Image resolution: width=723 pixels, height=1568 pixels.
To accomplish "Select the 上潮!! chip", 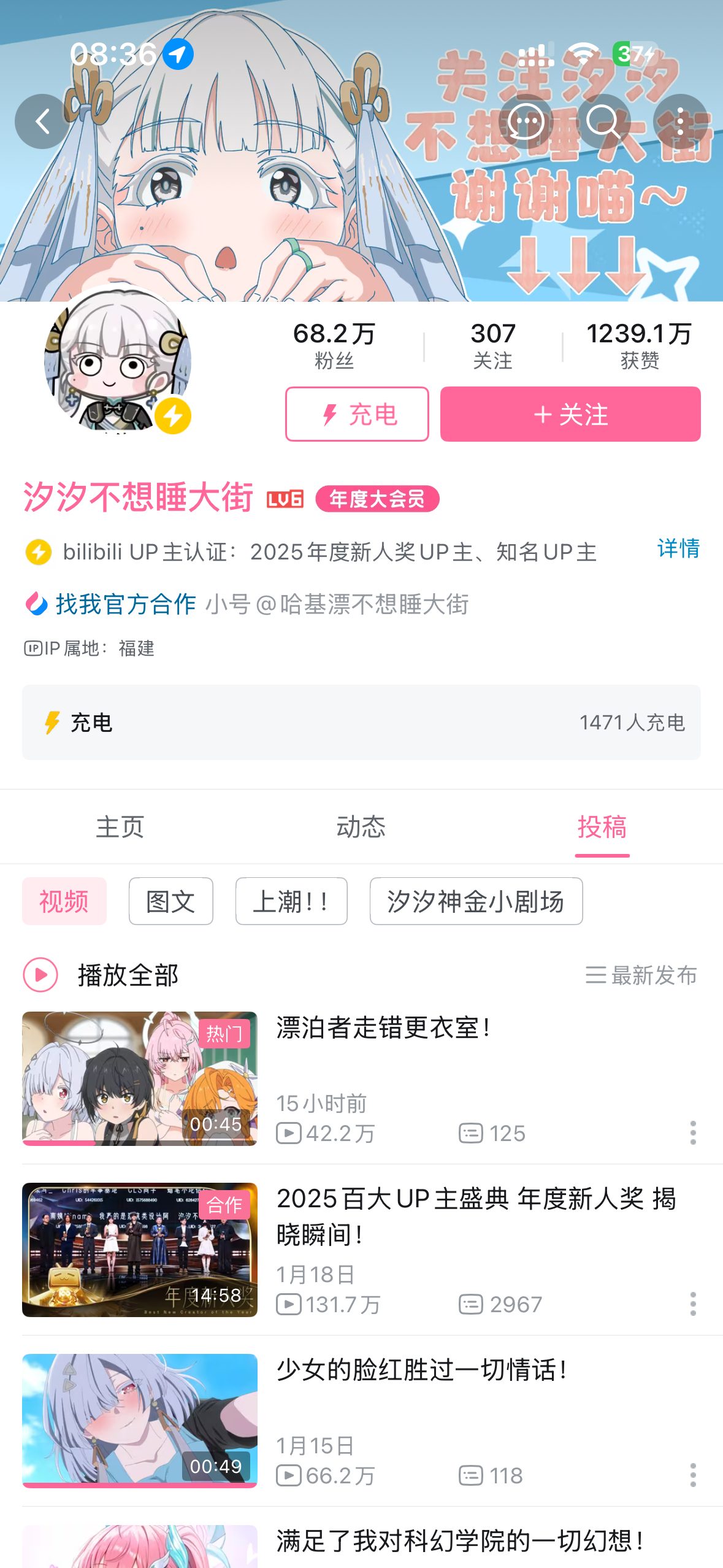I will tap(291, 901).
